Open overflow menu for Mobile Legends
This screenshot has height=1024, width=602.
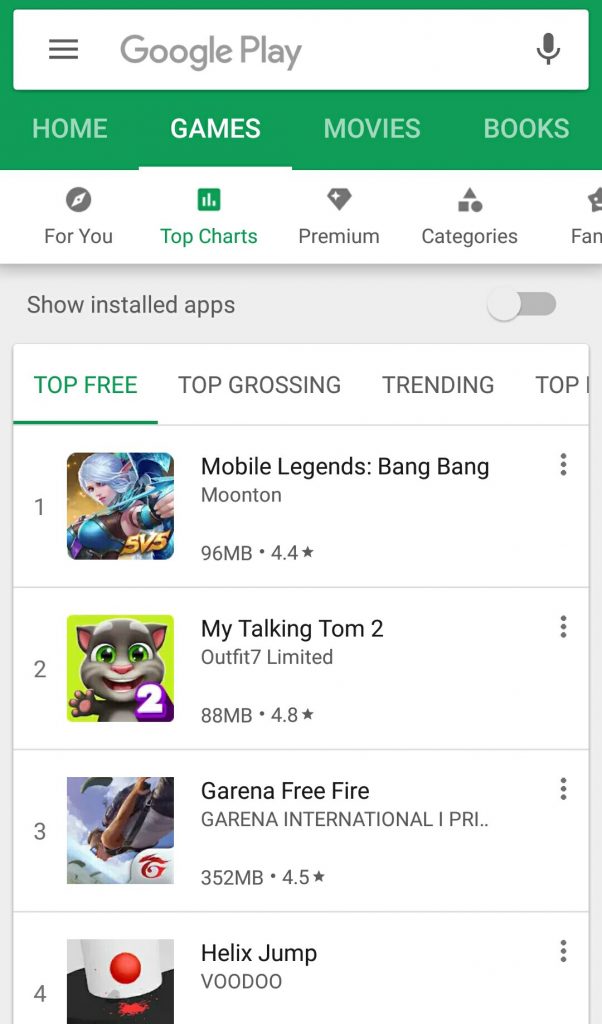(563, 464)
